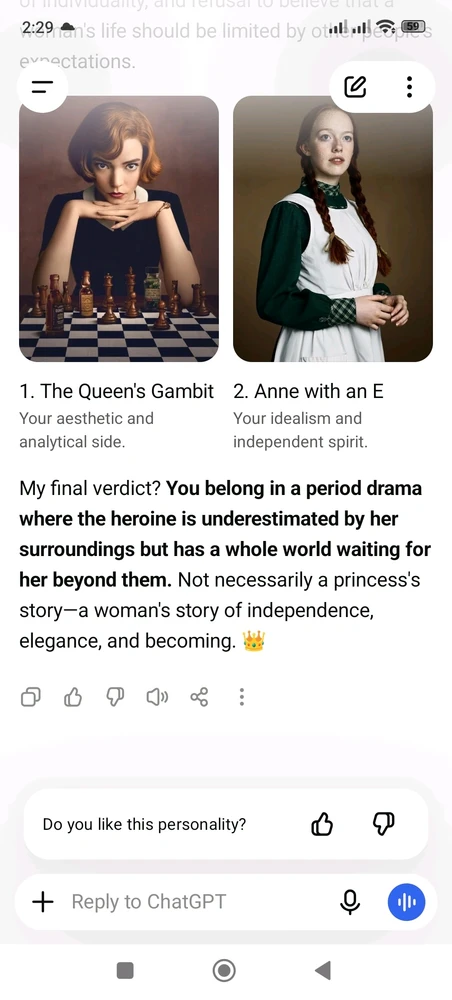Open the Anne with an E image card
452x1000 pixels.
click(333, 229)
